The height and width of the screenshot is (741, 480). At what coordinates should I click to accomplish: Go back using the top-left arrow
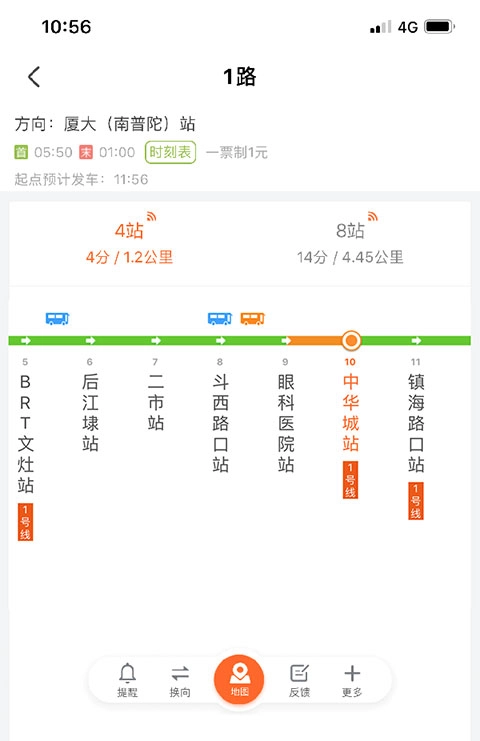pos(34,77)
